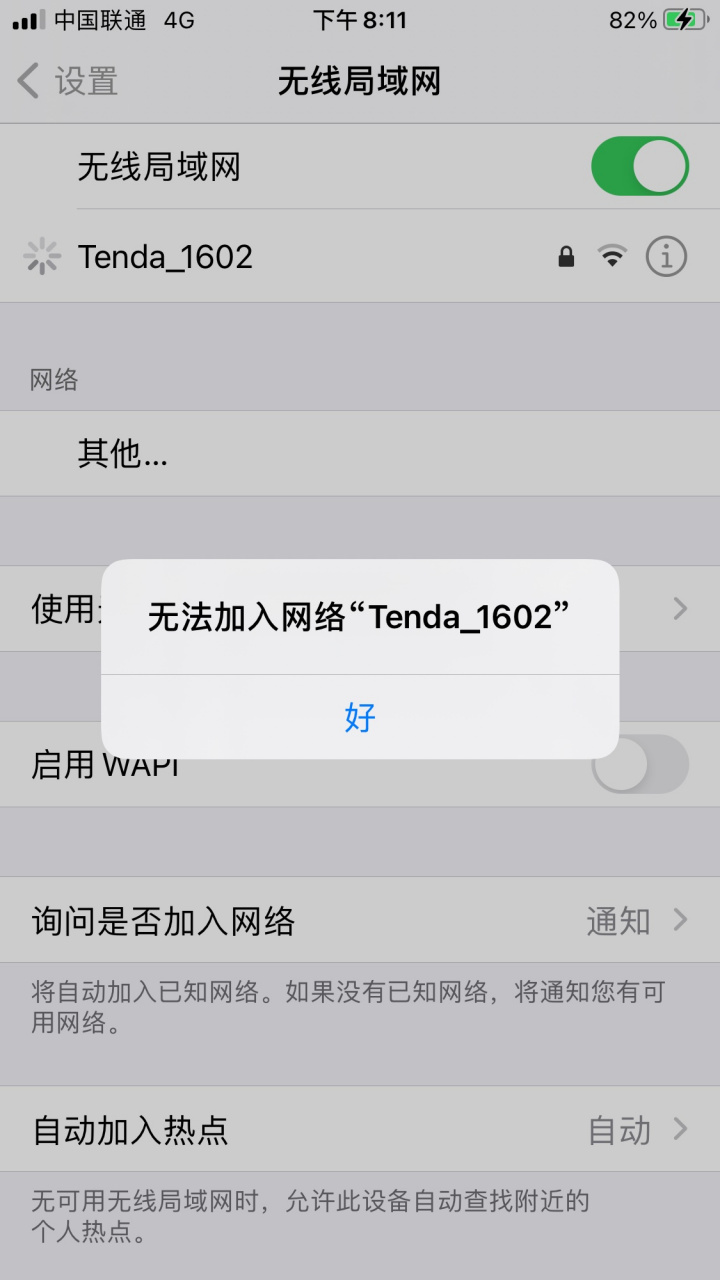The image size is (720, 1280).
Task: Dismiss the alert by tapping 好
Action: (360, 717)
